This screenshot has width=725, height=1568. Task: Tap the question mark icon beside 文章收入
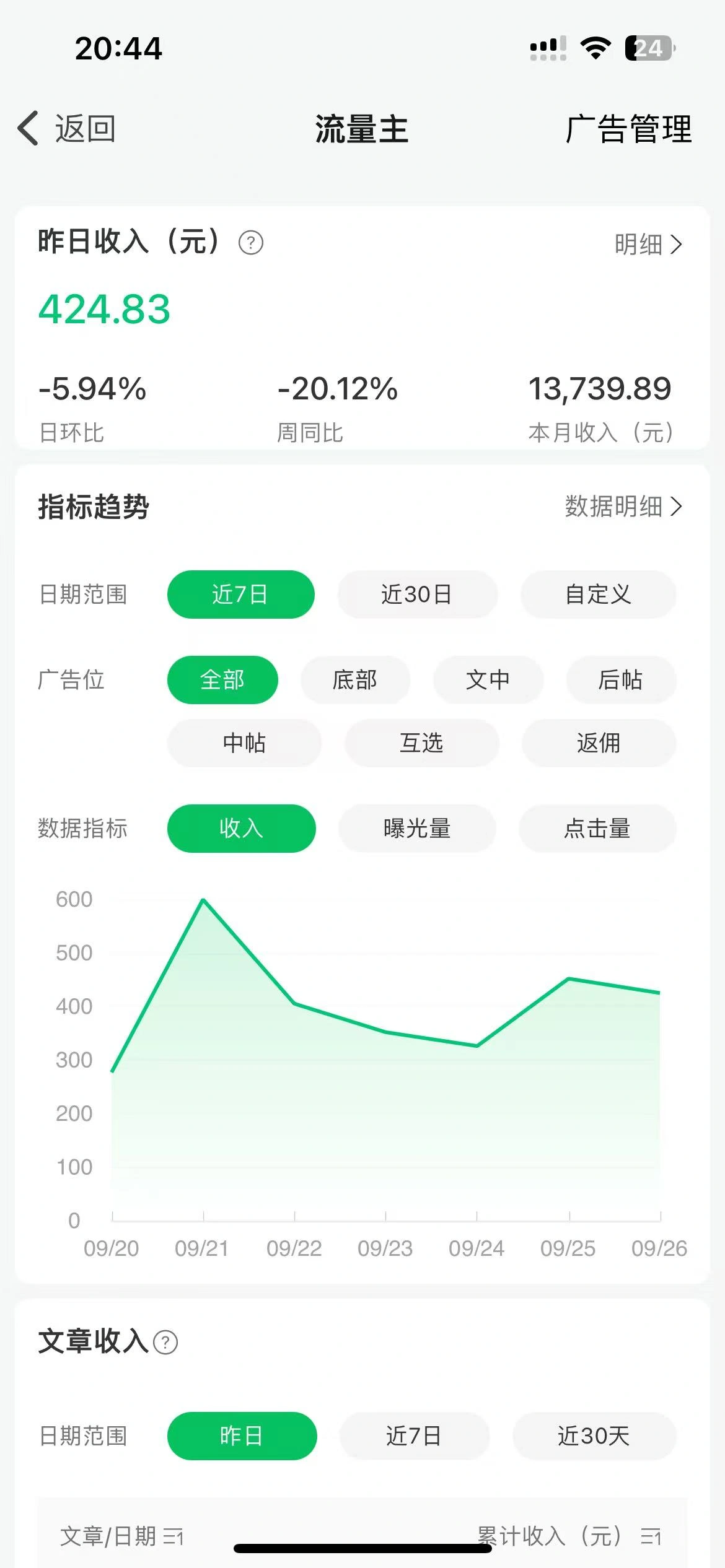click(164, 1343)
